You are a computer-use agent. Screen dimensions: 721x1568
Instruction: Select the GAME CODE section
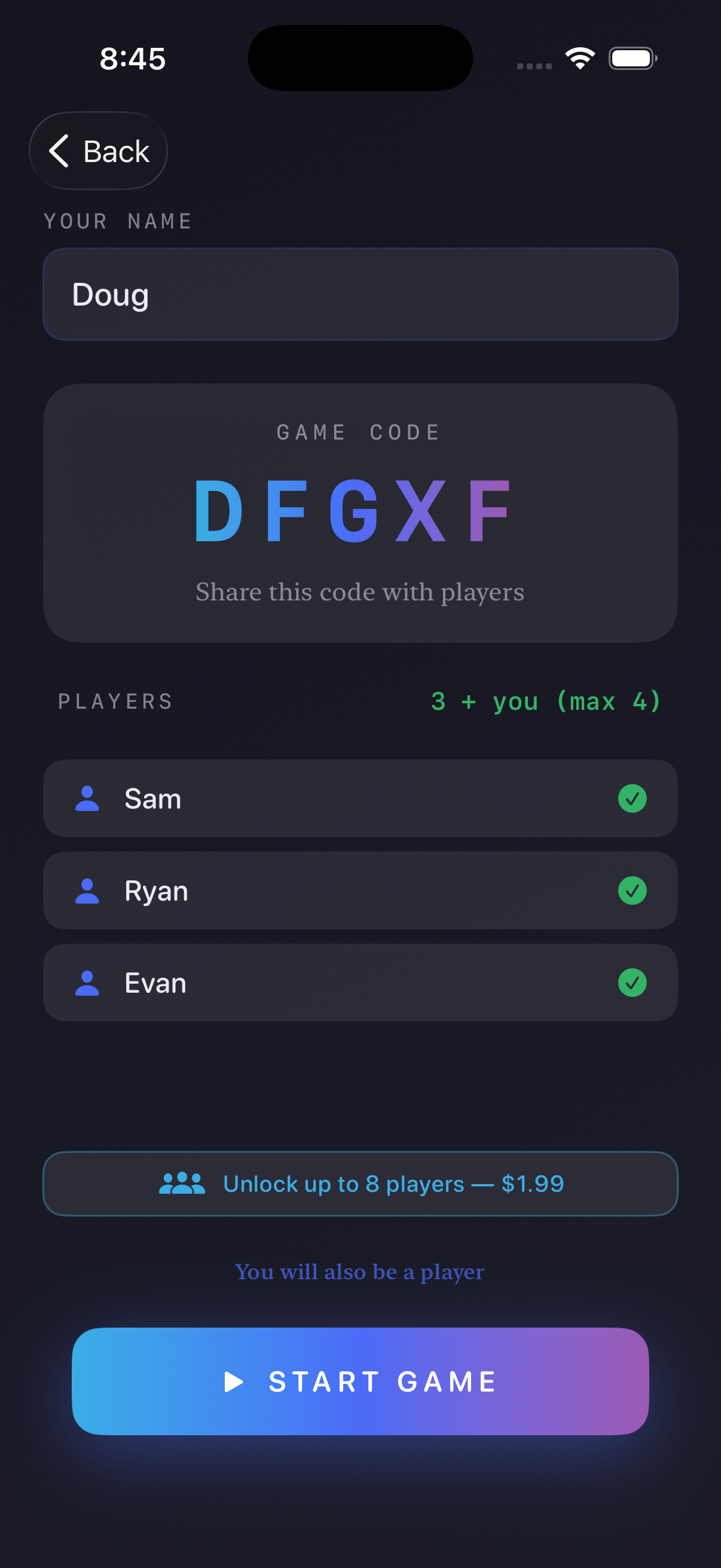[x=360, y=513]
